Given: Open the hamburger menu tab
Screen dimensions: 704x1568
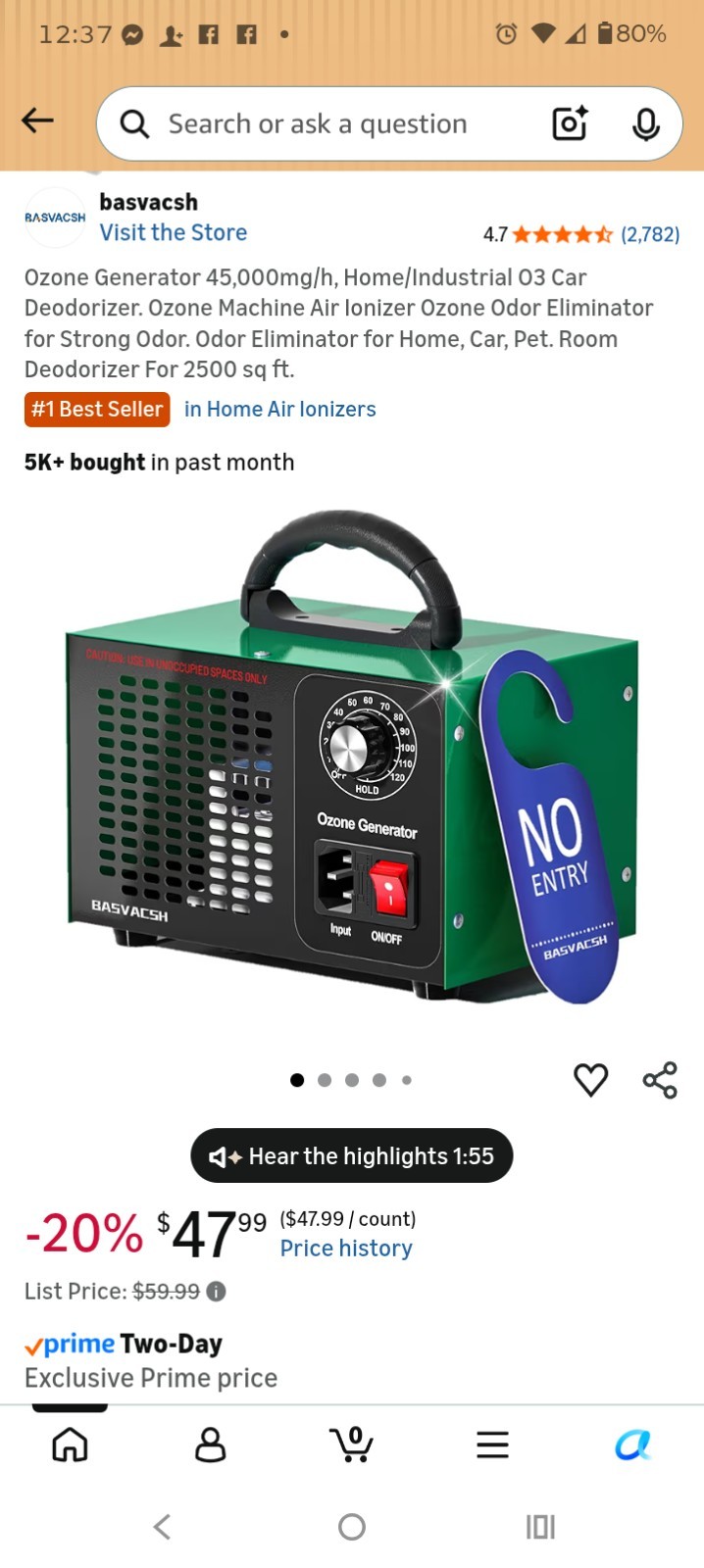Looking at the screenshot, I should [x=492, y=1445].
